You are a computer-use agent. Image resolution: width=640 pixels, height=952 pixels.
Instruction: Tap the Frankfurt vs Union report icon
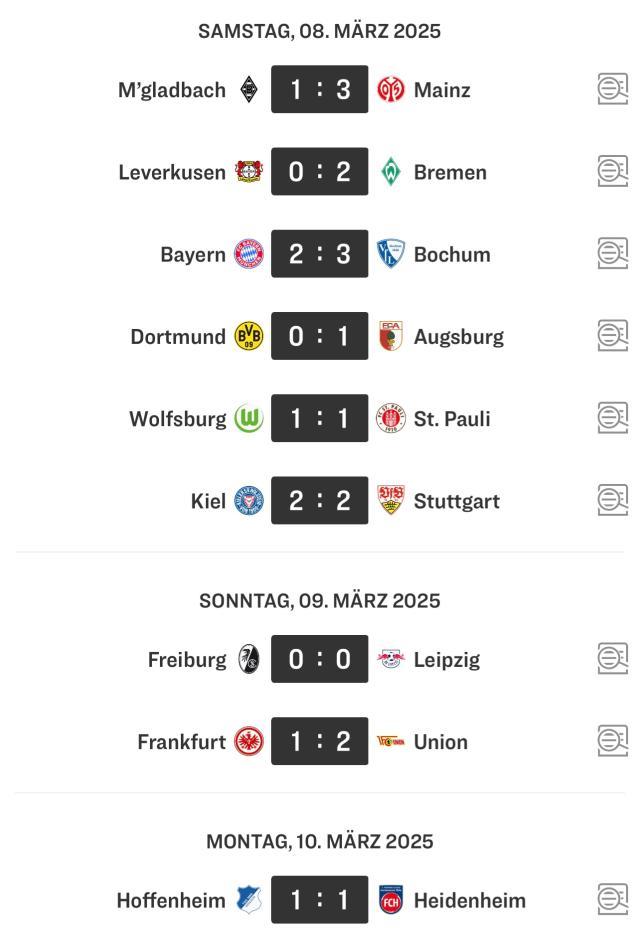click(x=612, y=741)
